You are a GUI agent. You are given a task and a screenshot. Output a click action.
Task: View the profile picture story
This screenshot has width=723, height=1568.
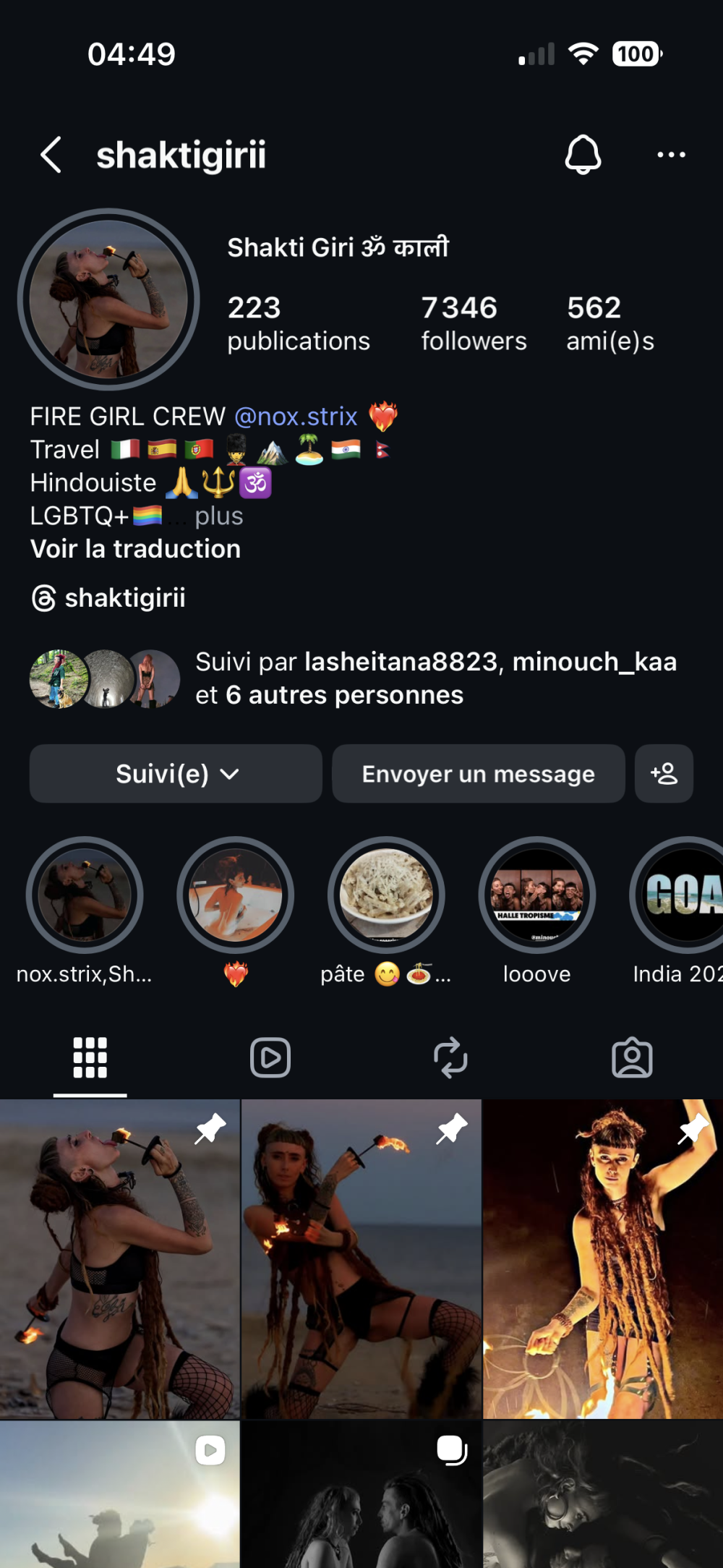[x=108, y=299]
